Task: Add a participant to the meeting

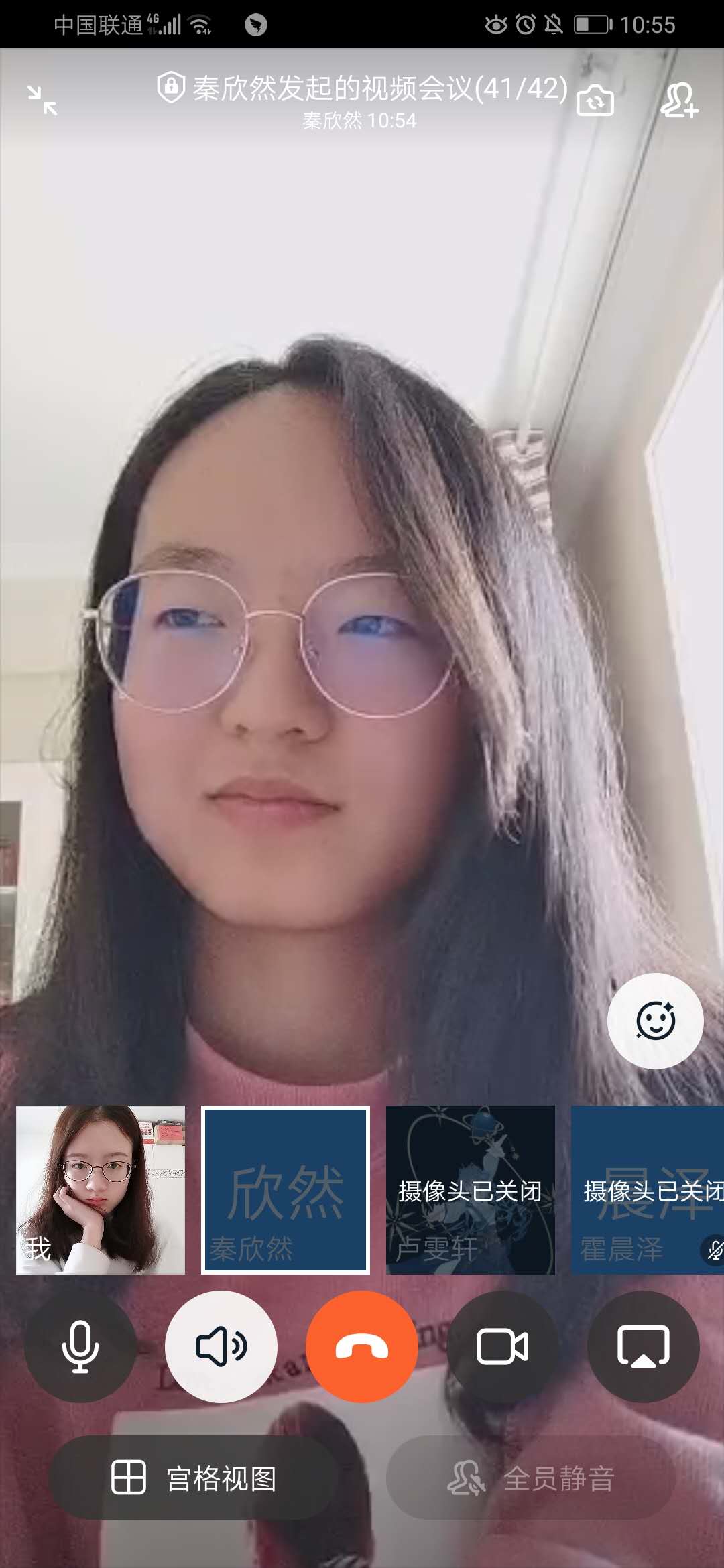Action: [x=678, y=101]
